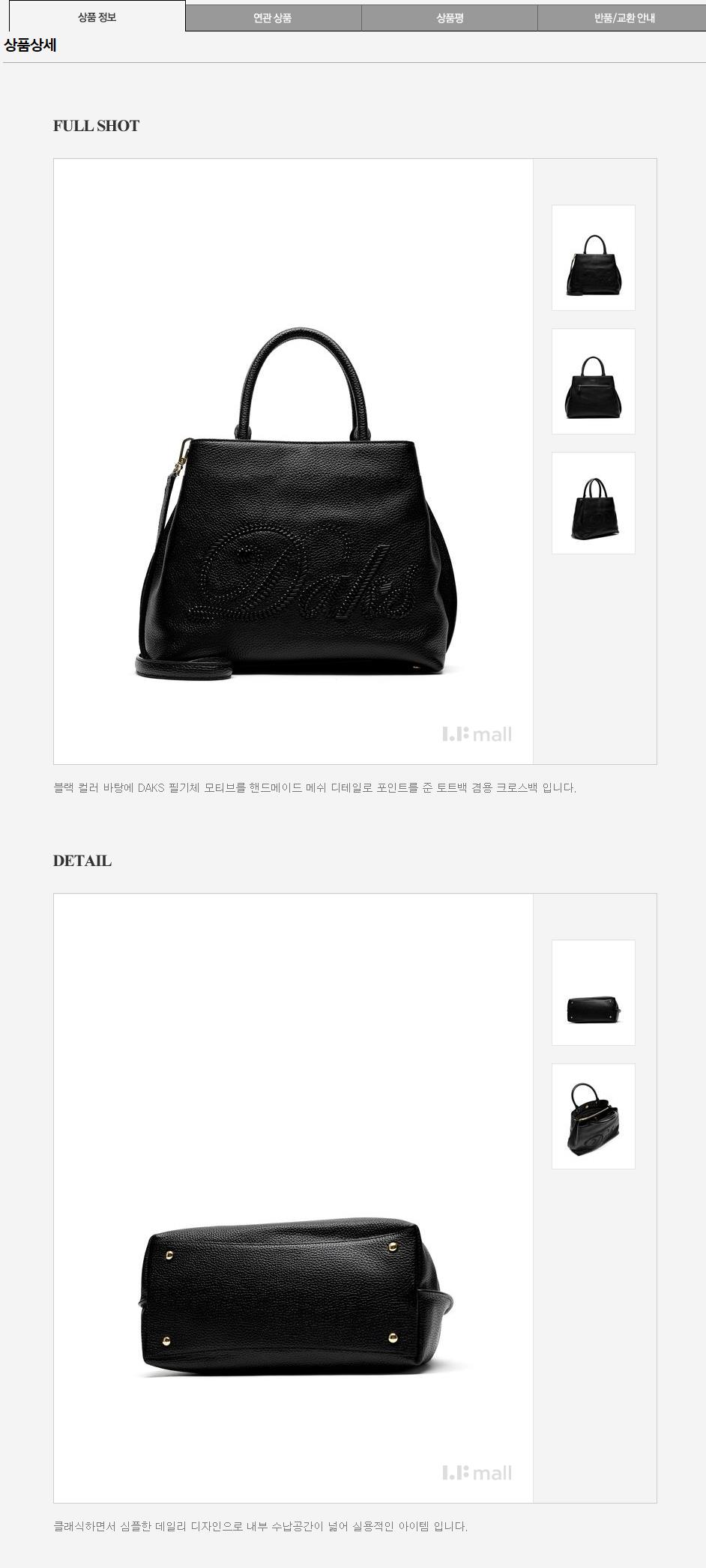The height and width of the screenshot is (1568, 706).
Task: Open the 연관 상품 tab
Action: coord(273,18)
